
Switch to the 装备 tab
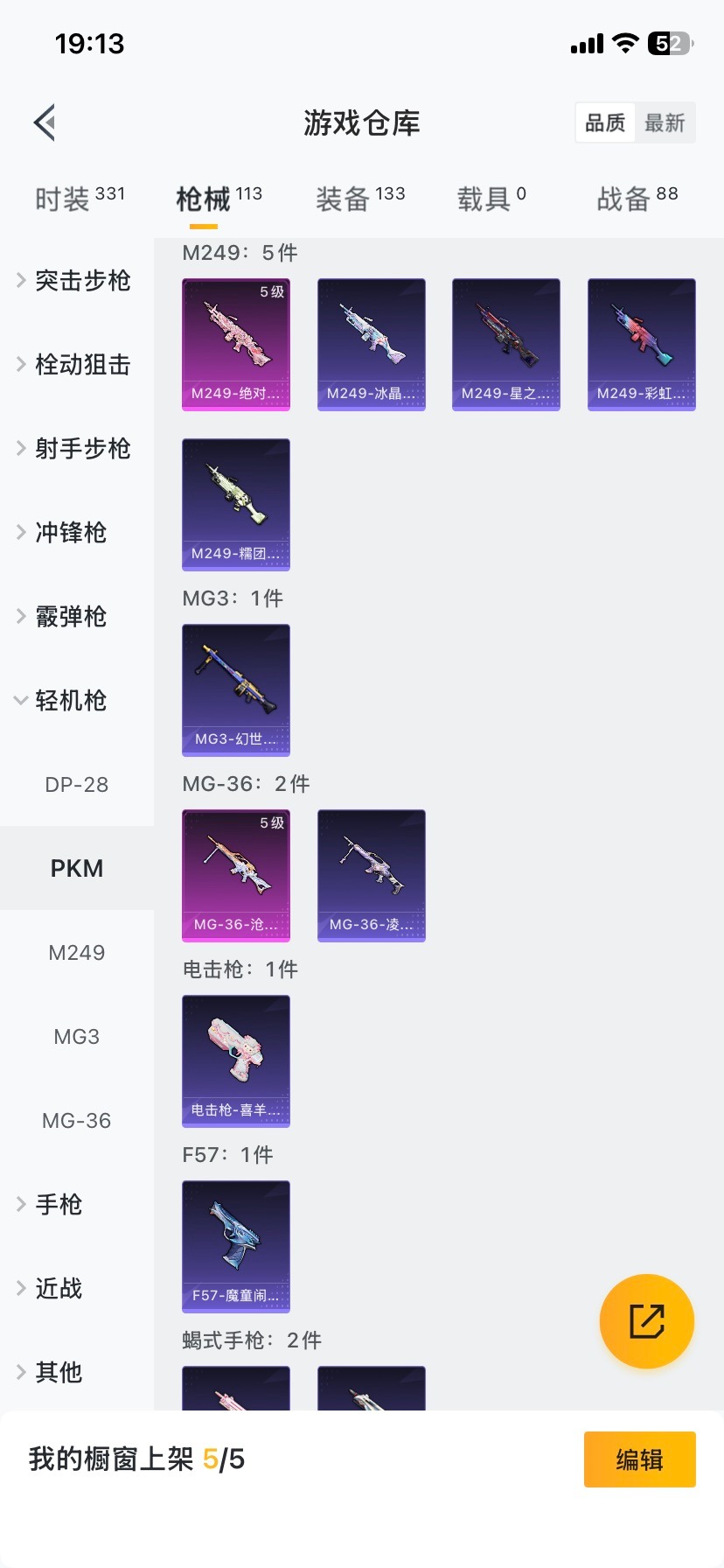coord(359,199)
